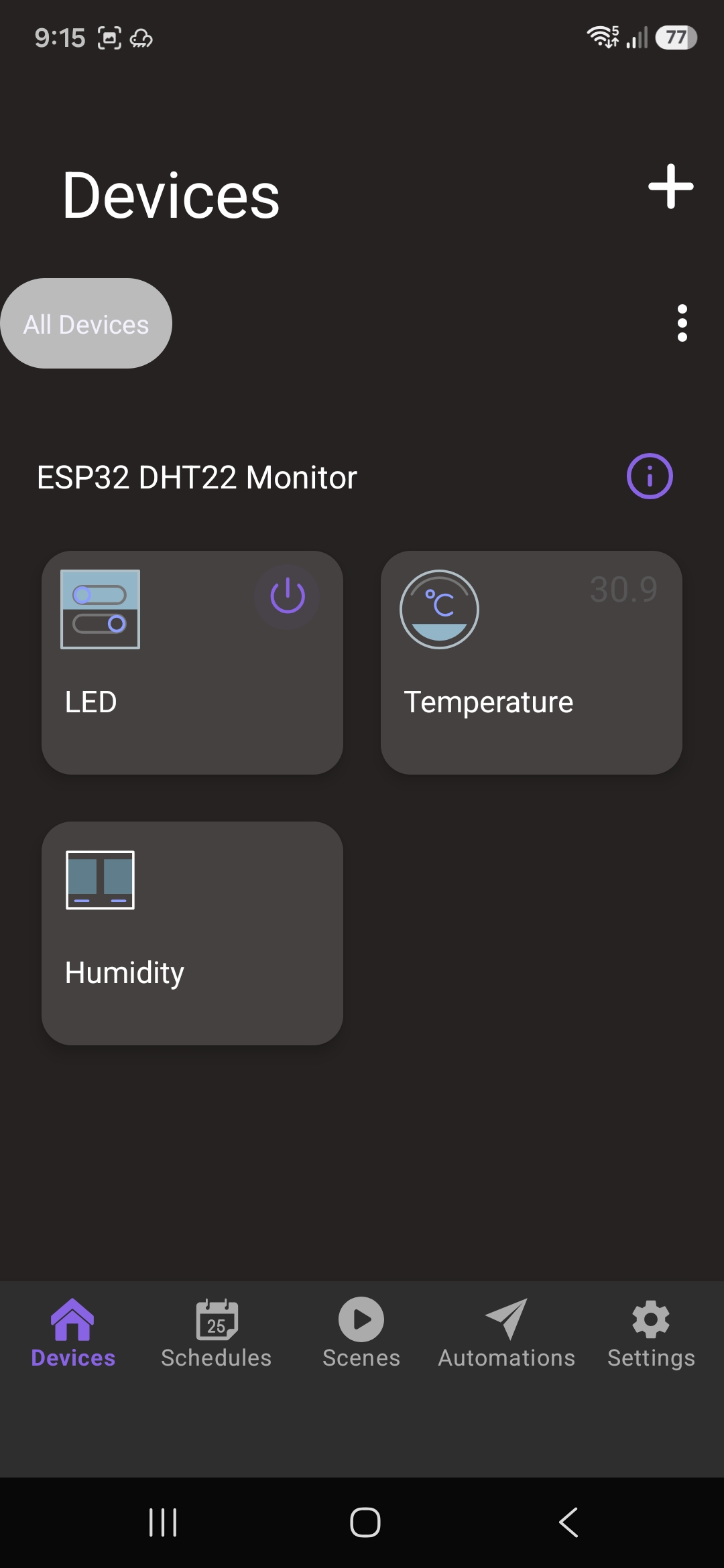
Task: Open the Humidity device card
Action: coord(192,933)
